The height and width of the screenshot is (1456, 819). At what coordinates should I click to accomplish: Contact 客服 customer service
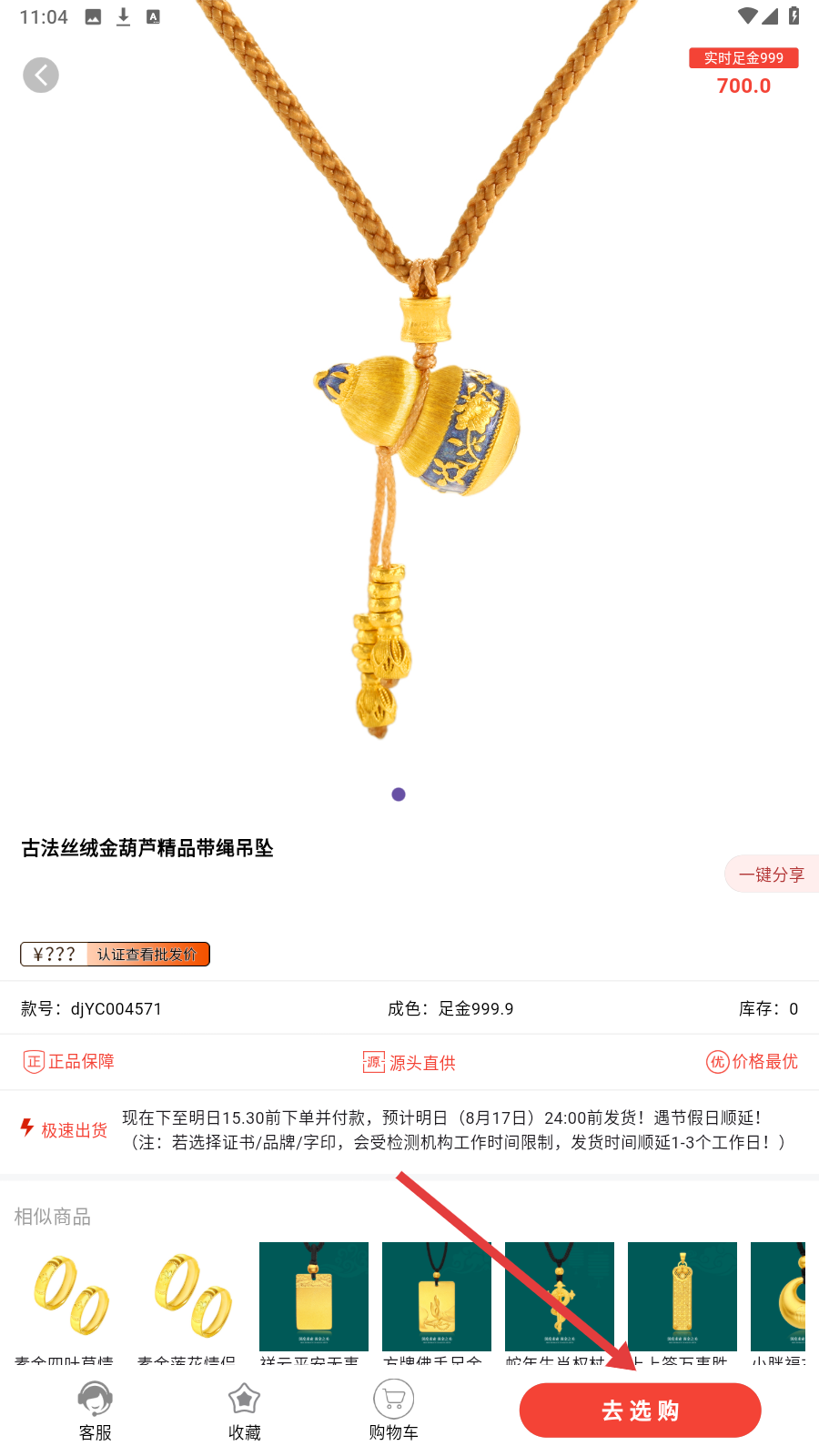pyautogui.click(x=95, y=1410)
